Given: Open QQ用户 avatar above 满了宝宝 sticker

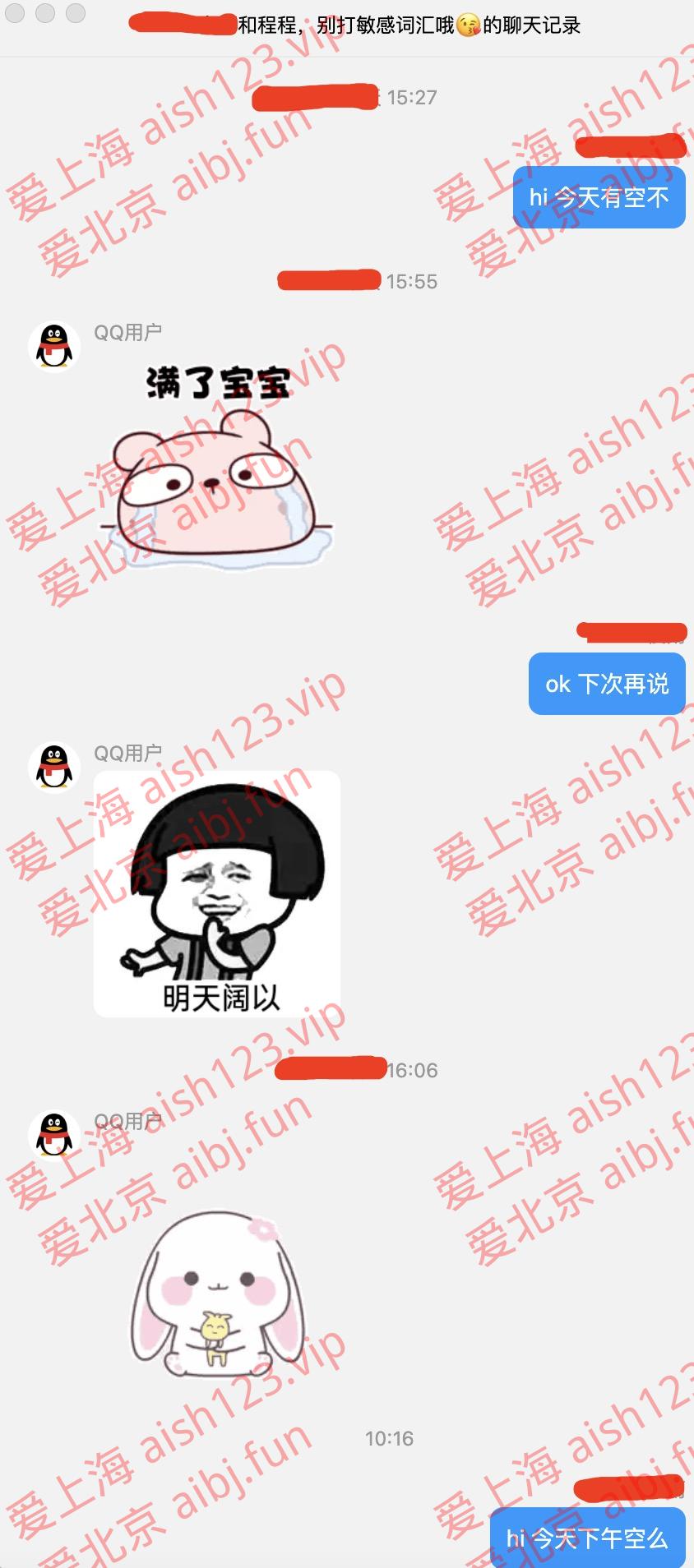Looking at the screenshot, I should (53, 346).
